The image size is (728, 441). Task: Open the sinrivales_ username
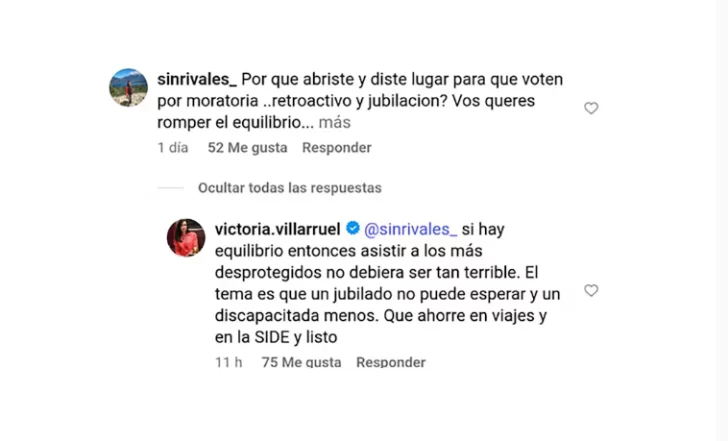(196, 79)
